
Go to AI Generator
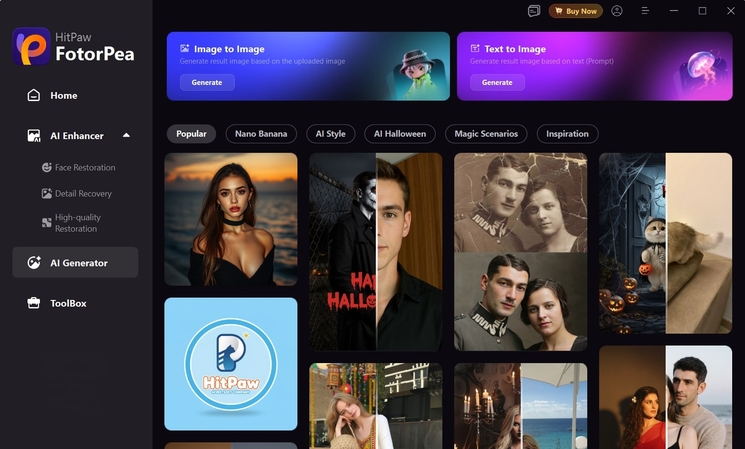click(79, 263)
